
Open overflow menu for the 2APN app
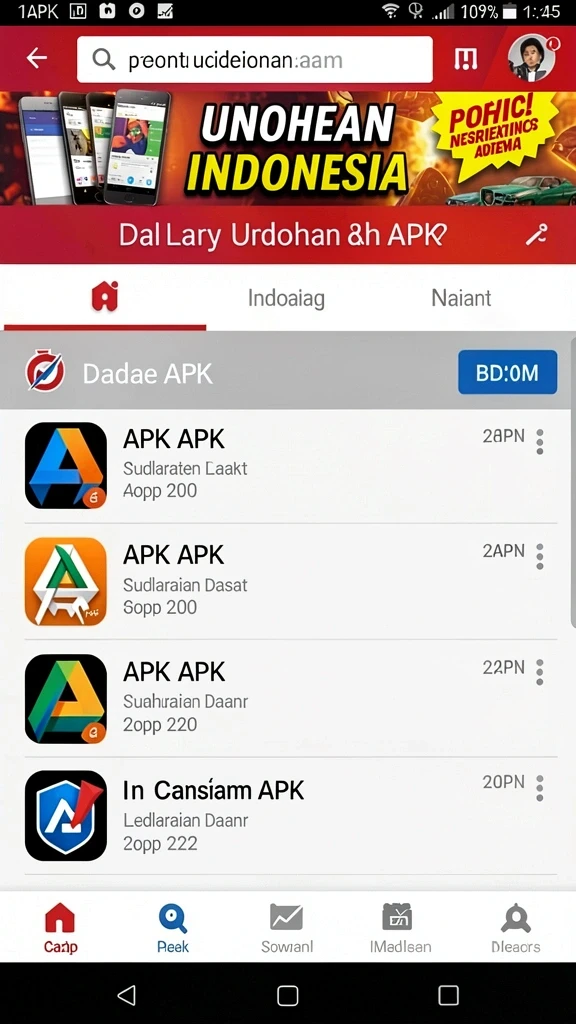539,556
